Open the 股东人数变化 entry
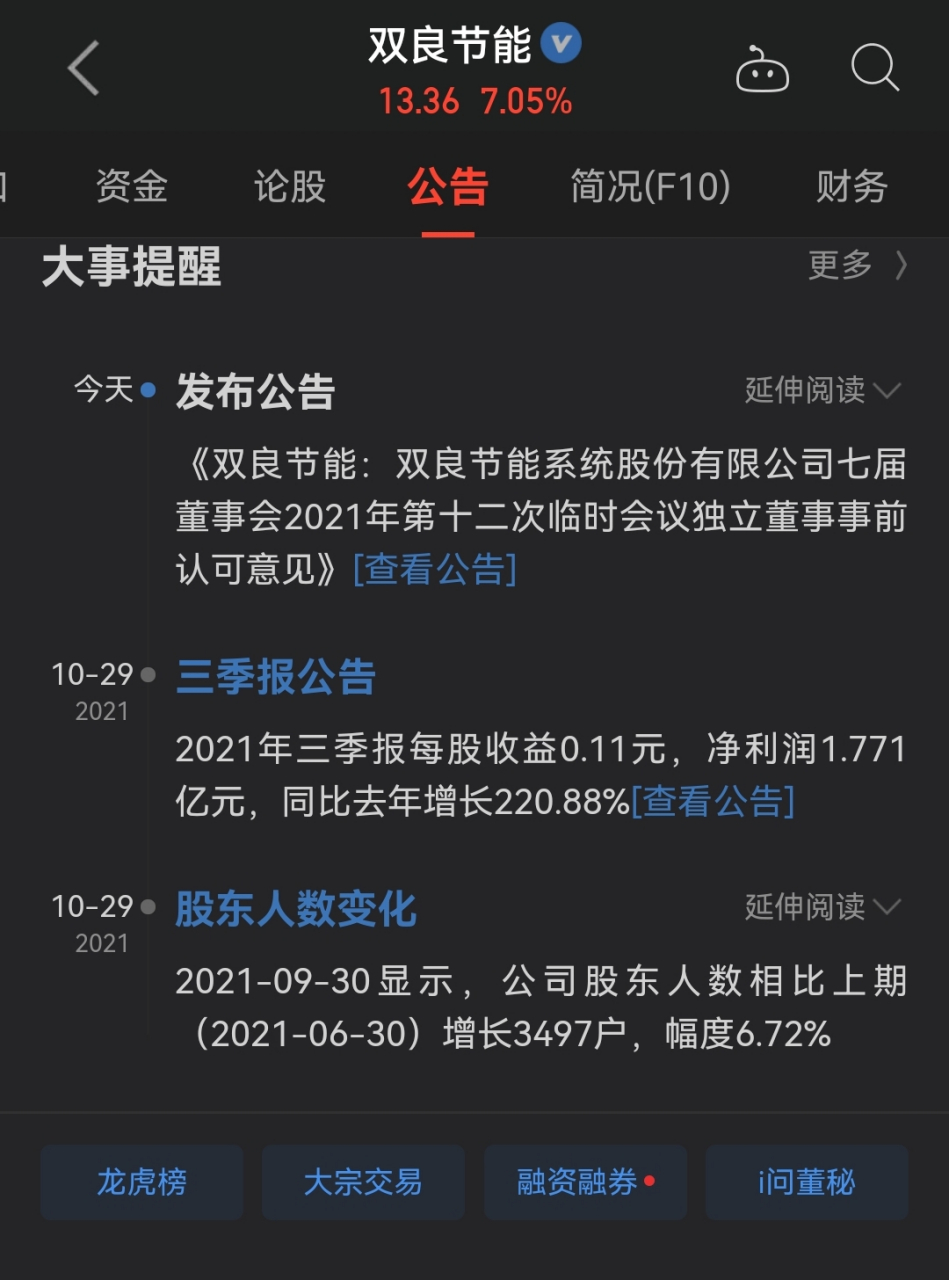949x1280 pixels. point(294,909)
